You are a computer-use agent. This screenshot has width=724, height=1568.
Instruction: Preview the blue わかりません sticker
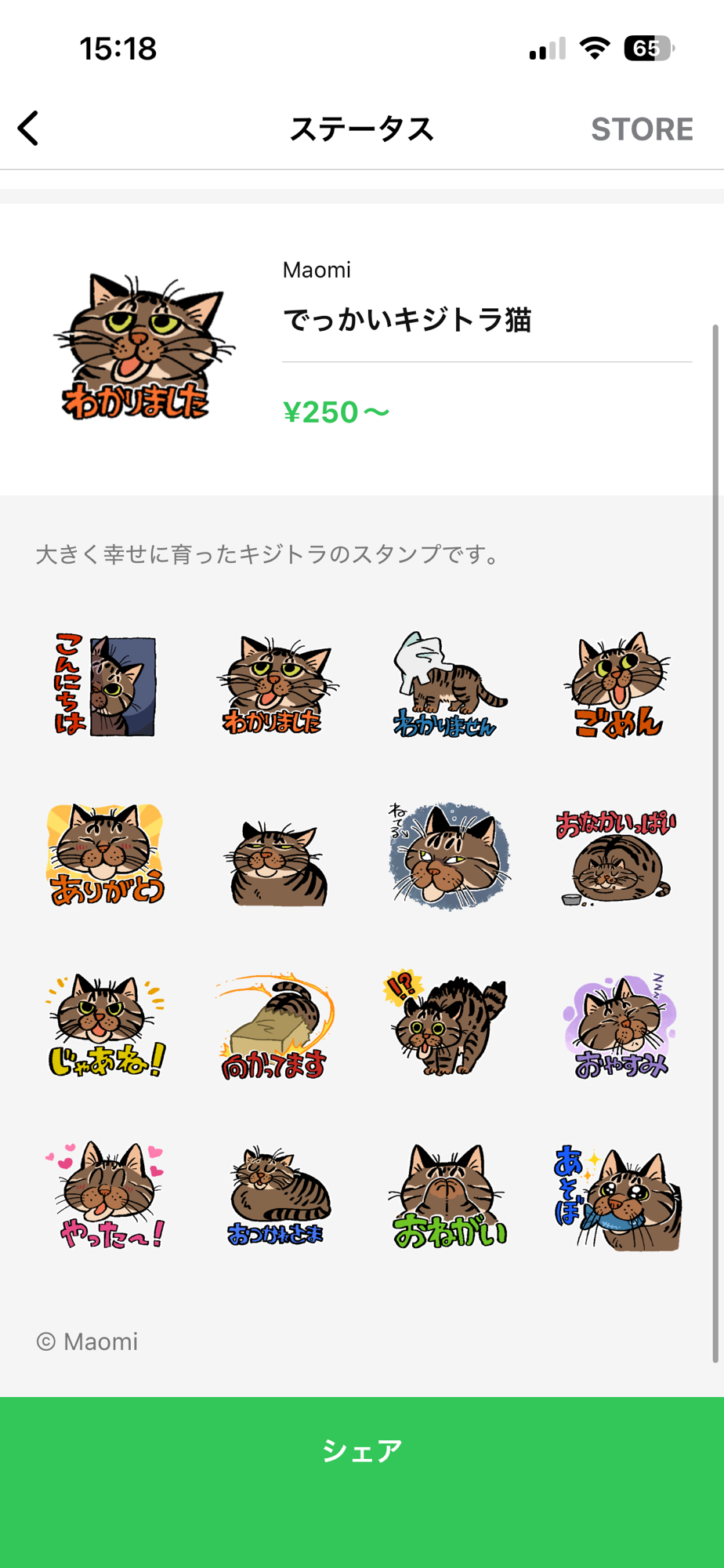(447, 685)
